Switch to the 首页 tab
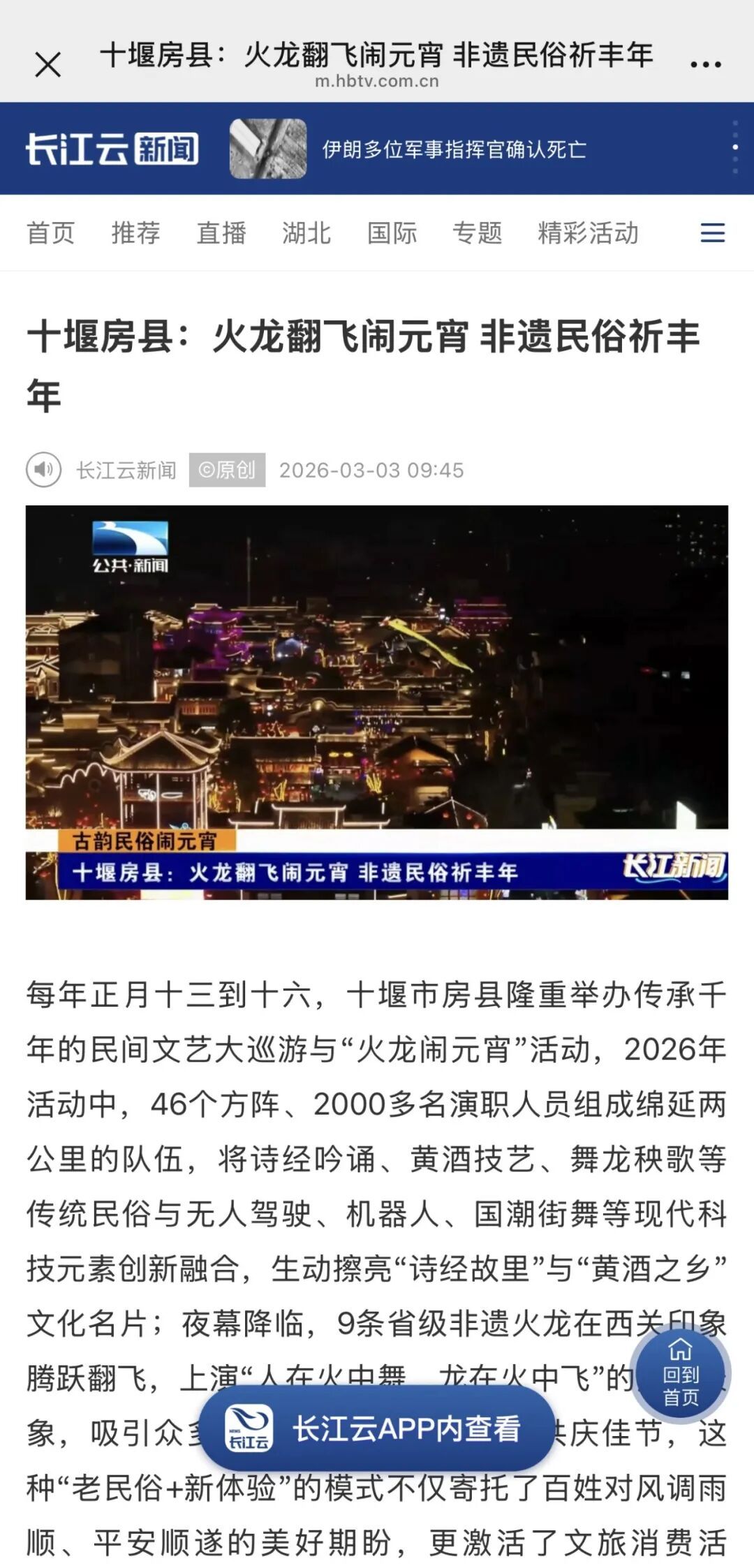754x1568 pixels. pos(50,233)
